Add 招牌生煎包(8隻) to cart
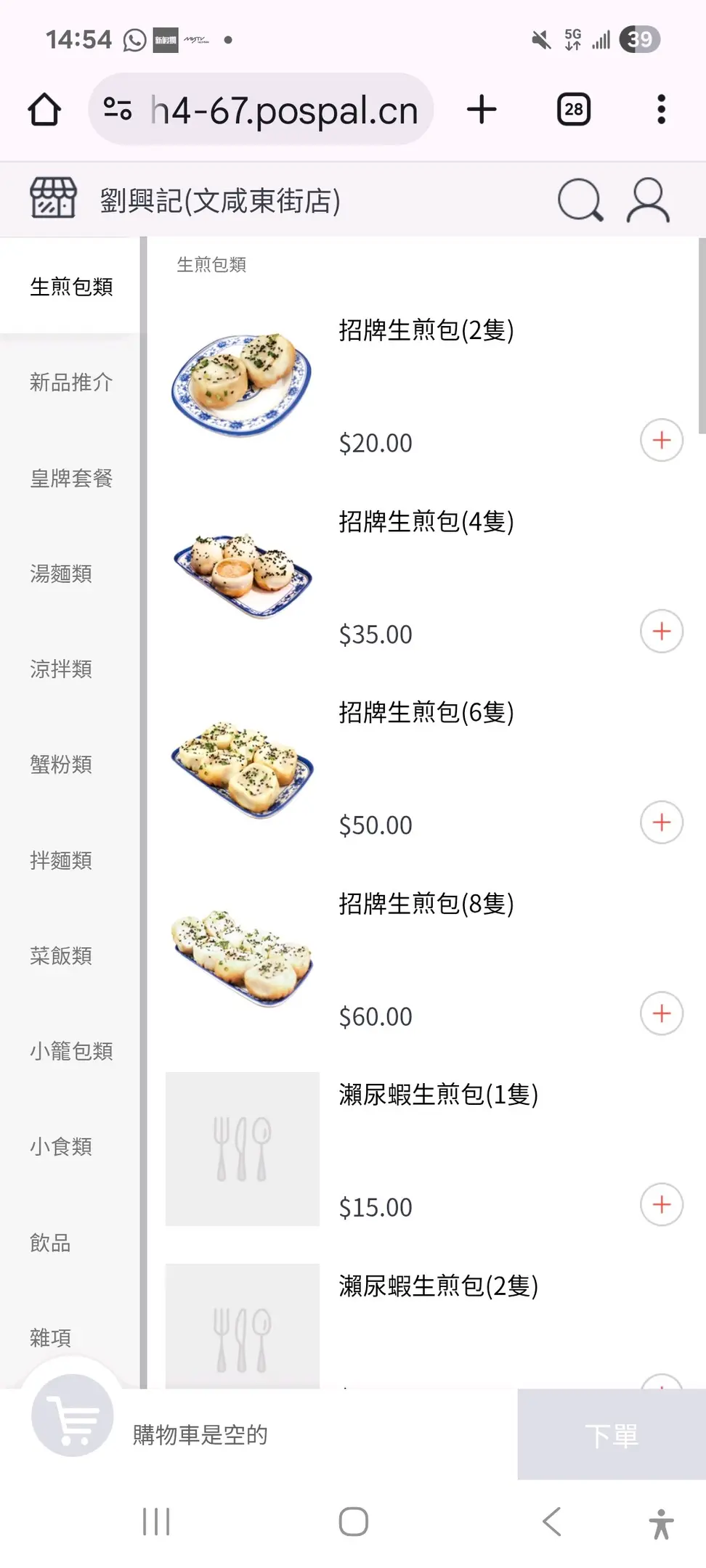The height and width of the screenshot is (1568, 706). coord(661,1013)
